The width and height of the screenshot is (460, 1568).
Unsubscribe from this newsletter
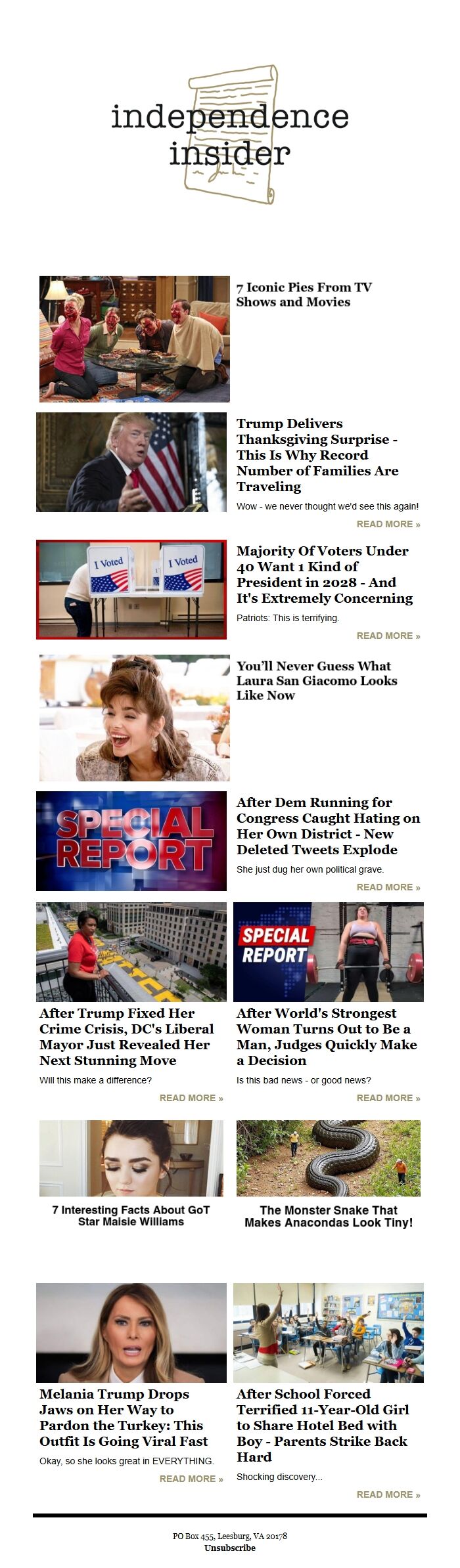pos(230,1548)
